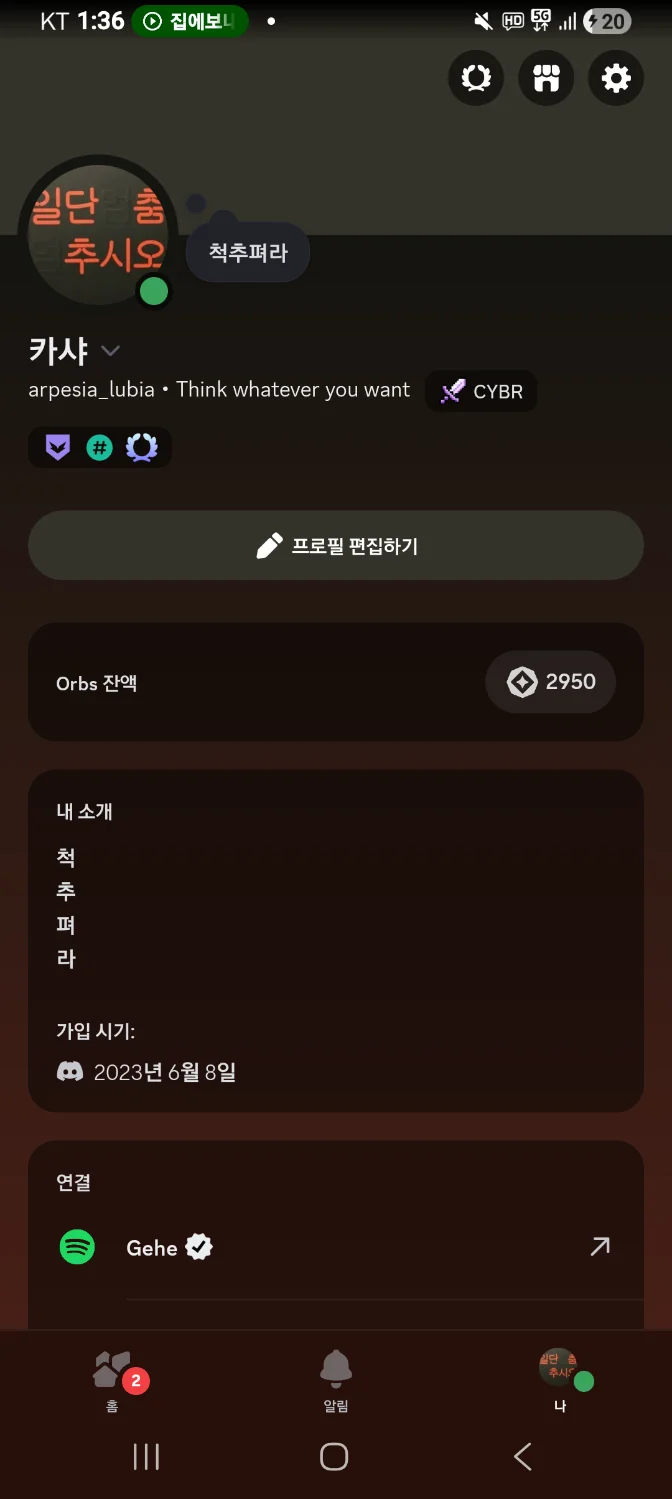Image resolution: width=672 pixels, height=1499 pixels.
Task: Switch to the 알림 tab
Action: tap(336, 1378)
